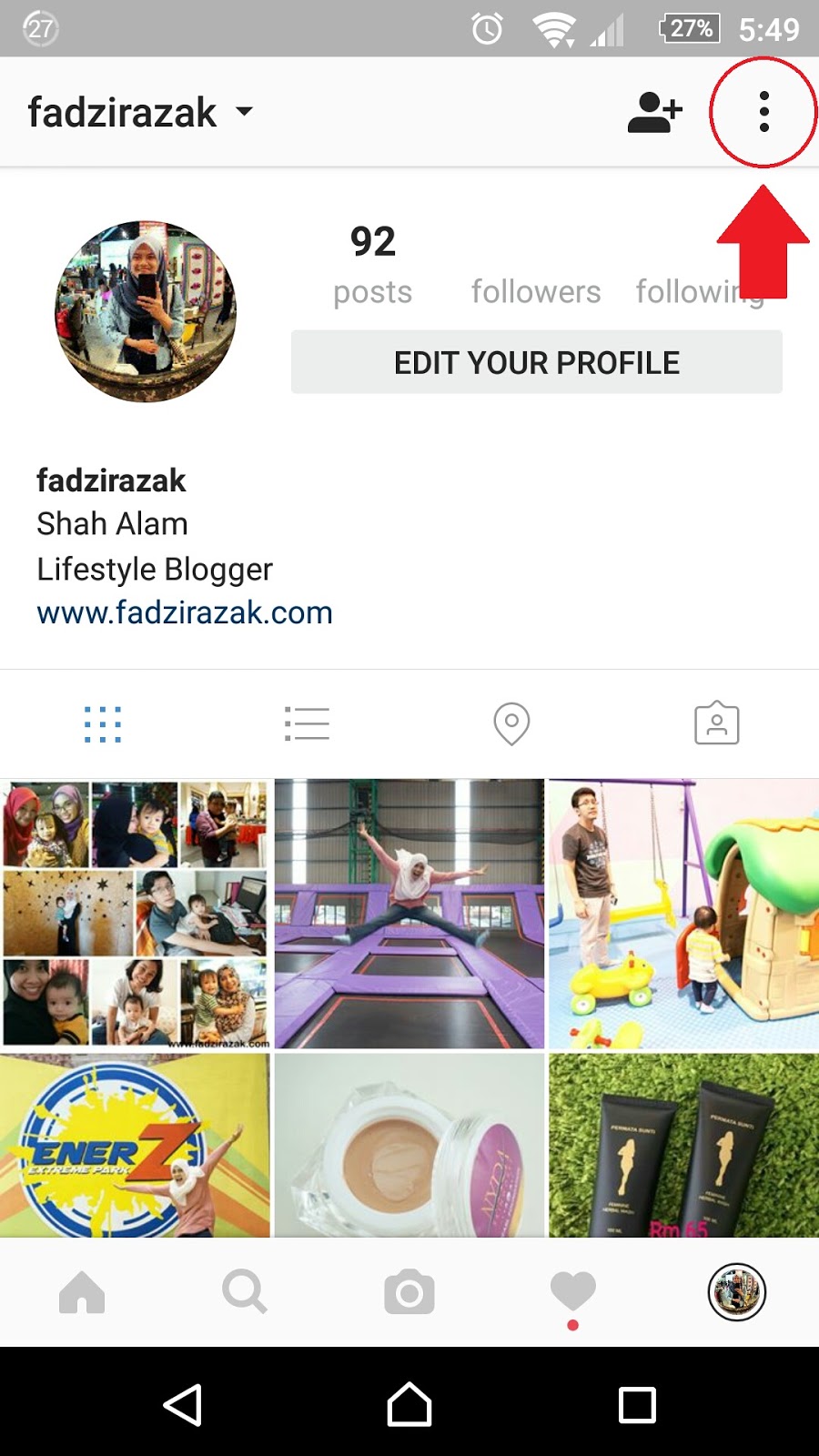Open the tagged photos tab

pyautogui.click(x=717, y=723)
